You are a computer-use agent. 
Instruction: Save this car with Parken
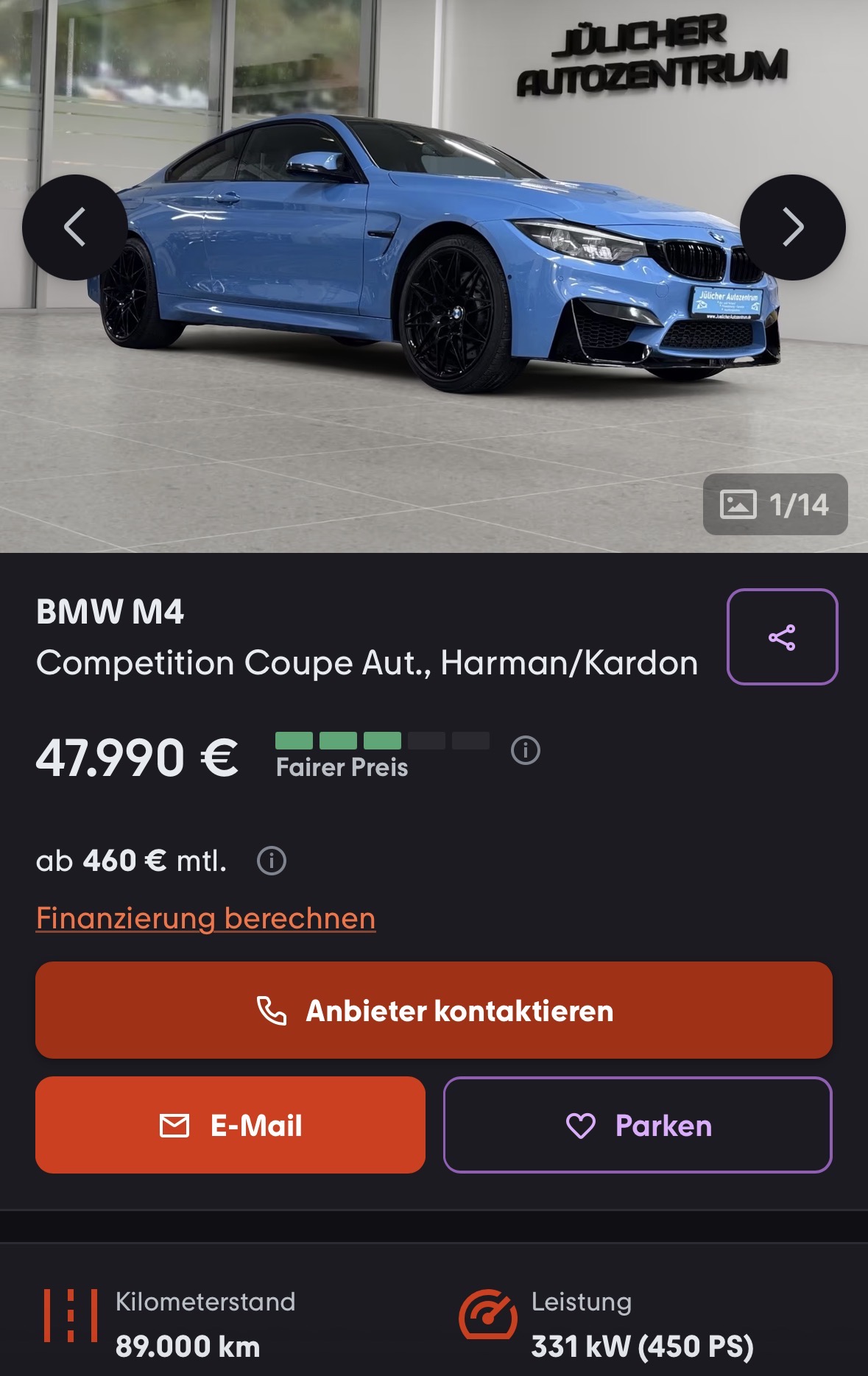pos(638,1125)
